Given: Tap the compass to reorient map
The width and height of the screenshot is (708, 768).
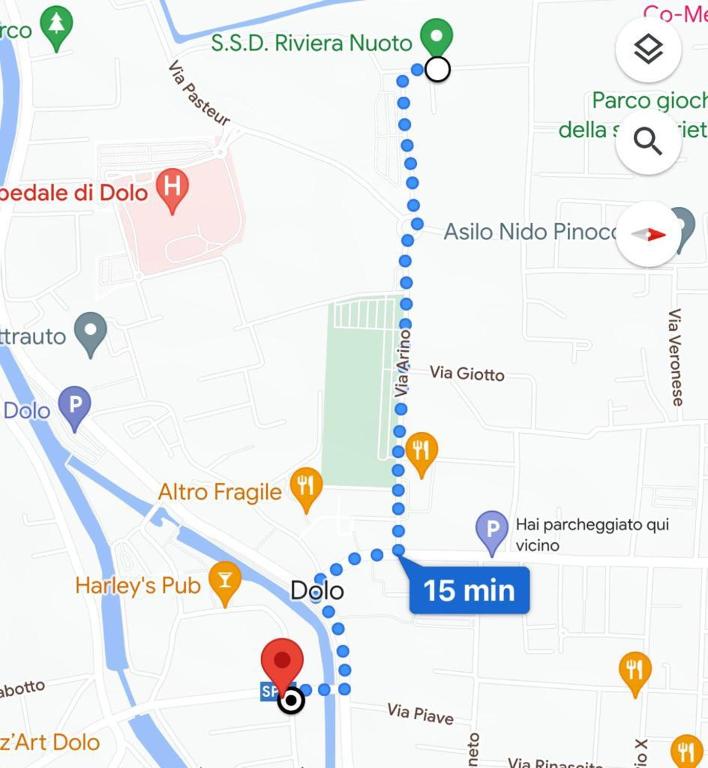Looking at the screenshot, I should tap(648, 235).
